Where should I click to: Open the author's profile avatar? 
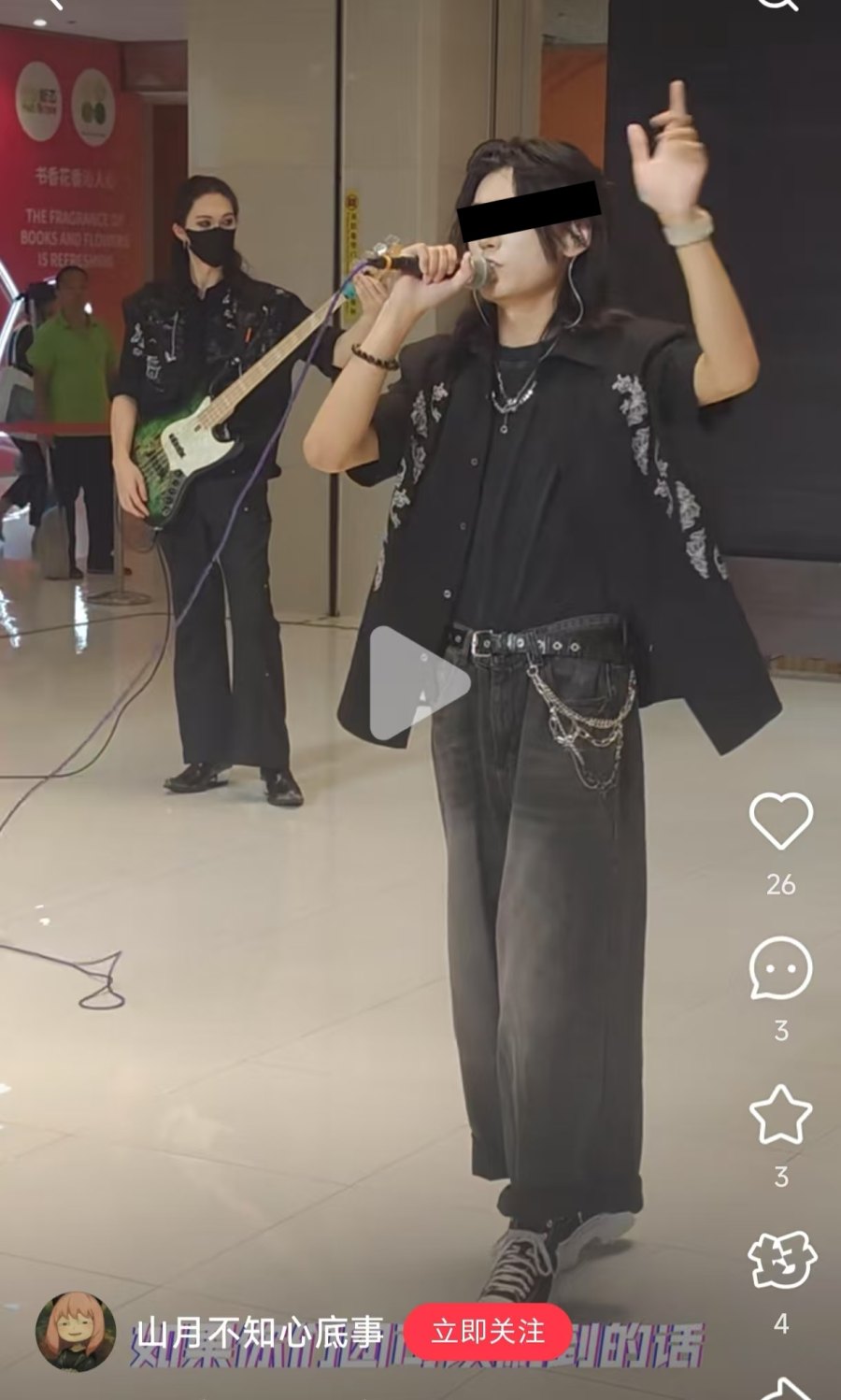(76, 1332)
